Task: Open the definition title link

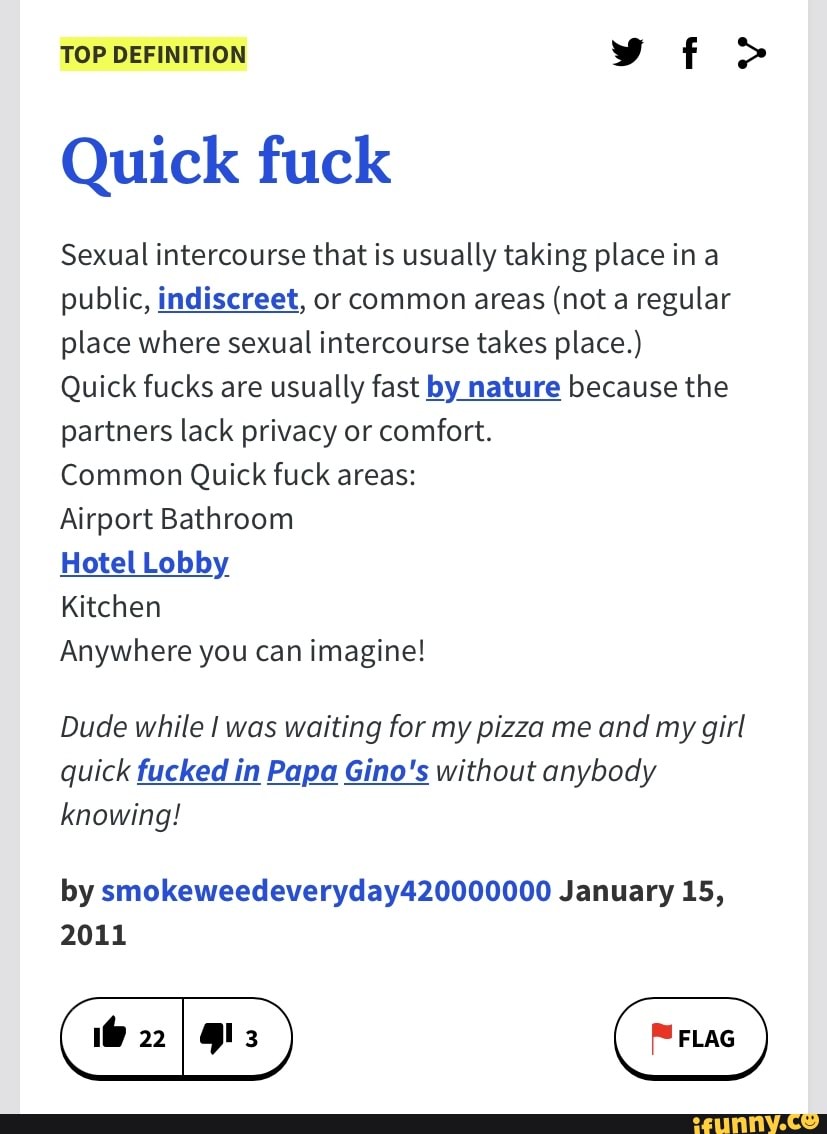Action: click(226, 161)
